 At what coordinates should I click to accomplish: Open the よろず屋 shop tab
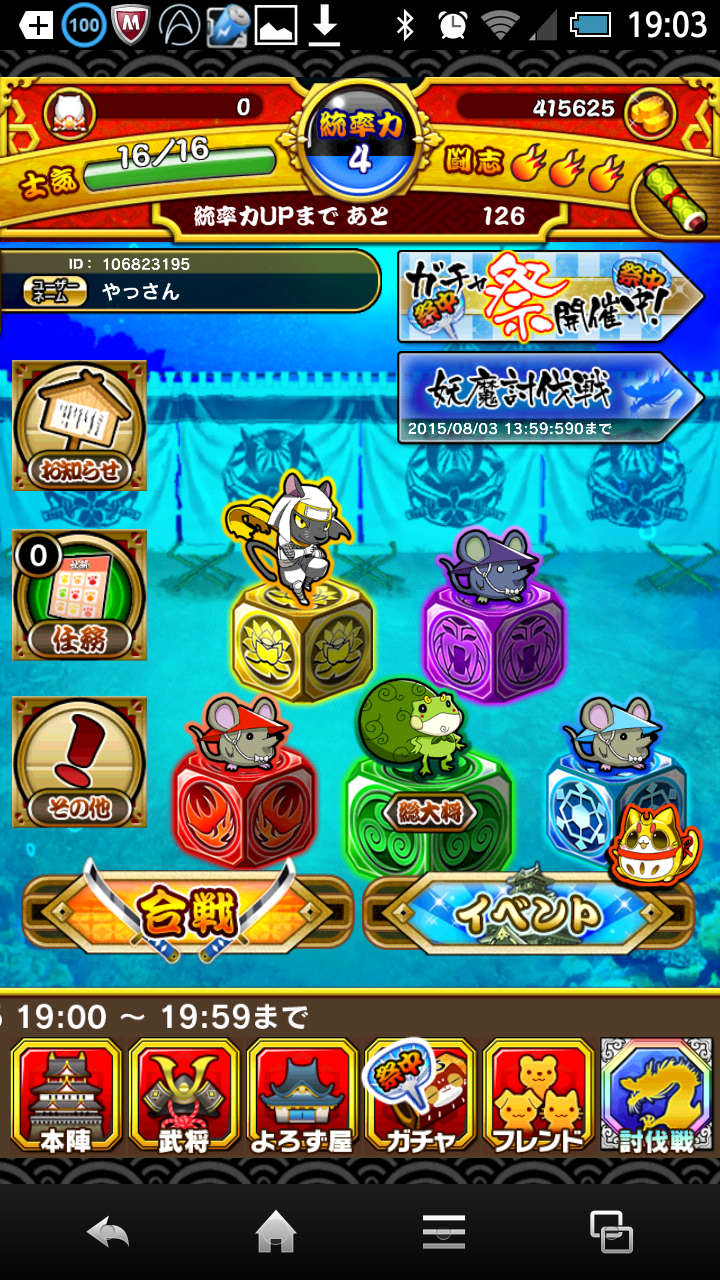pyautogui.click(x=301, y=1097)
